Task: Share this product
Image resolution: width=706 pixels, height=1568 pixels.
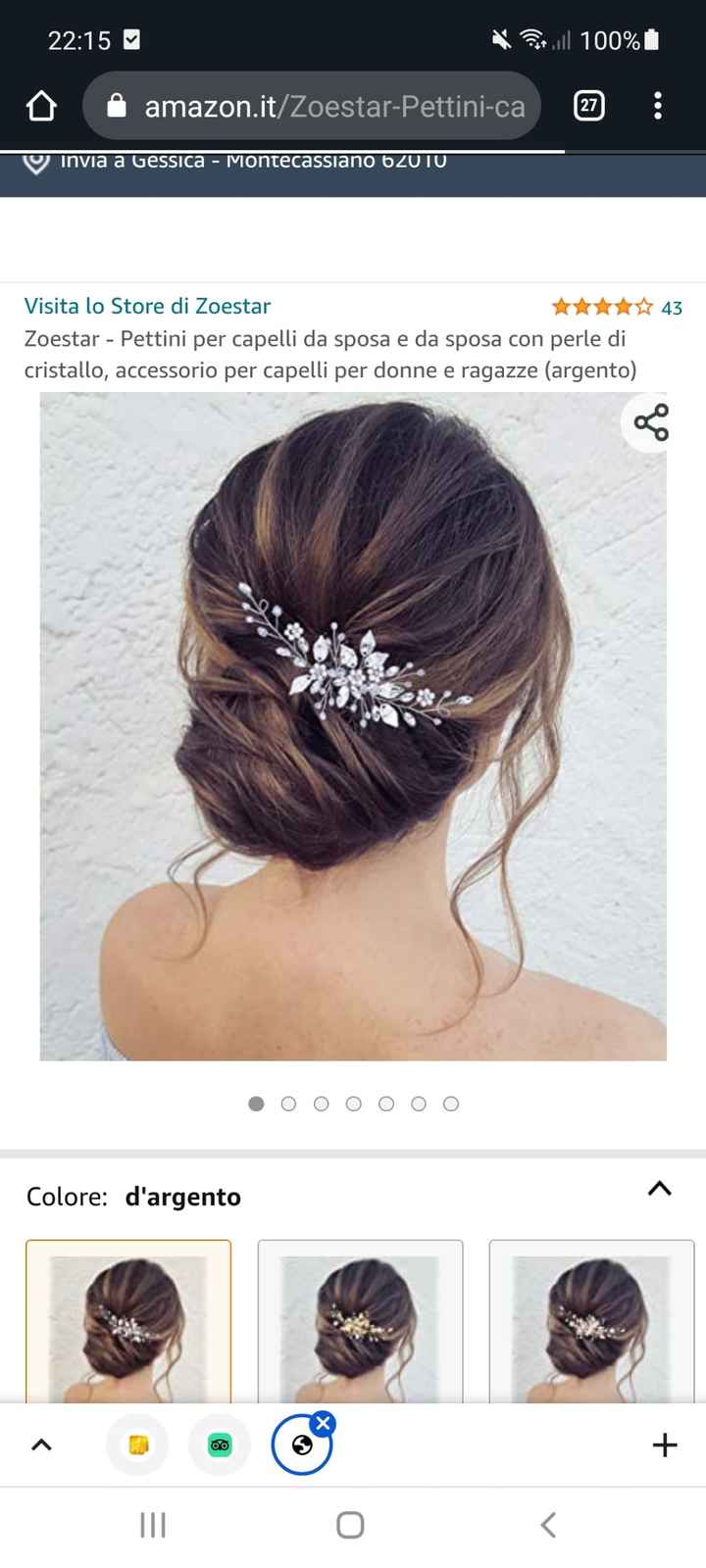Action: [650, 422]
